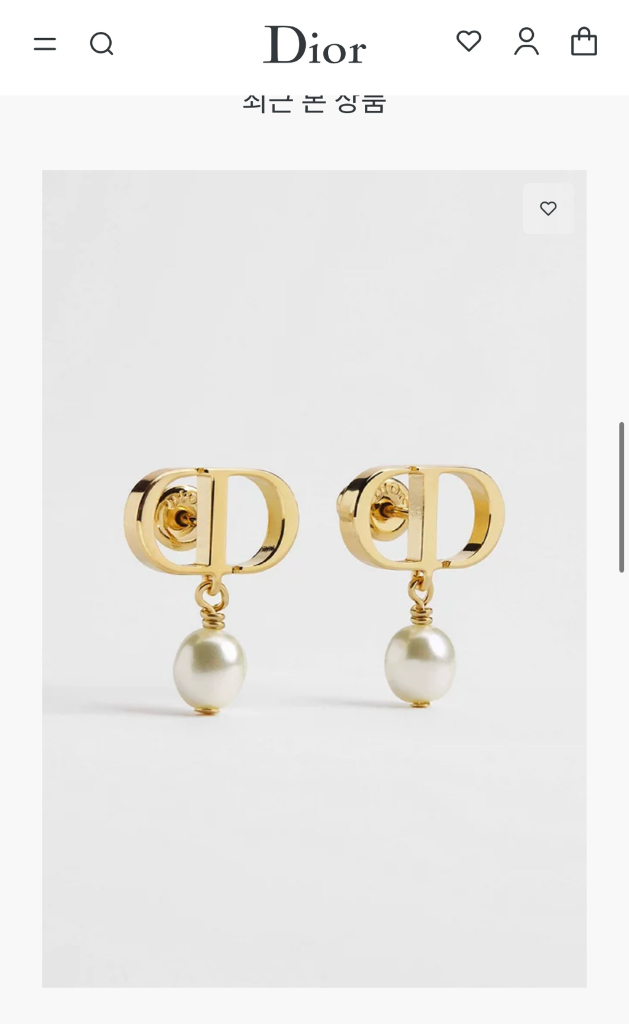Open the account profile icon

[526, 41]
